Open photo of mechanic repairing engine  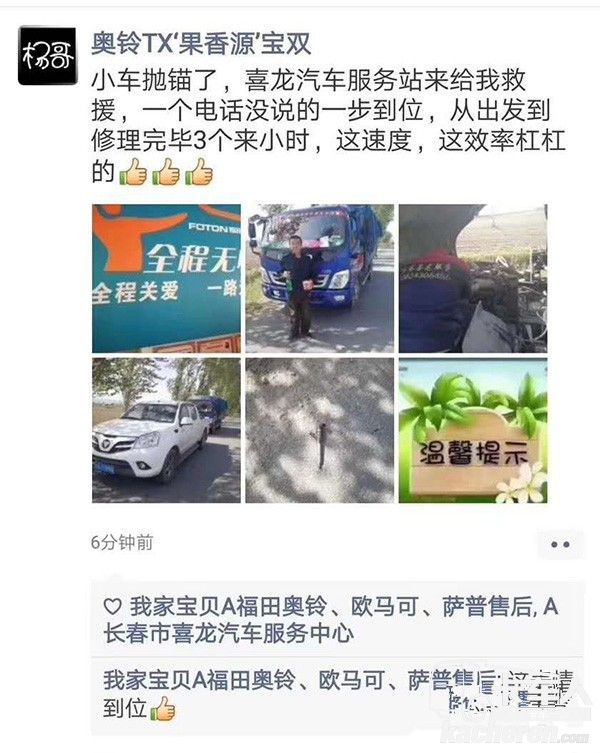point(472,278)
